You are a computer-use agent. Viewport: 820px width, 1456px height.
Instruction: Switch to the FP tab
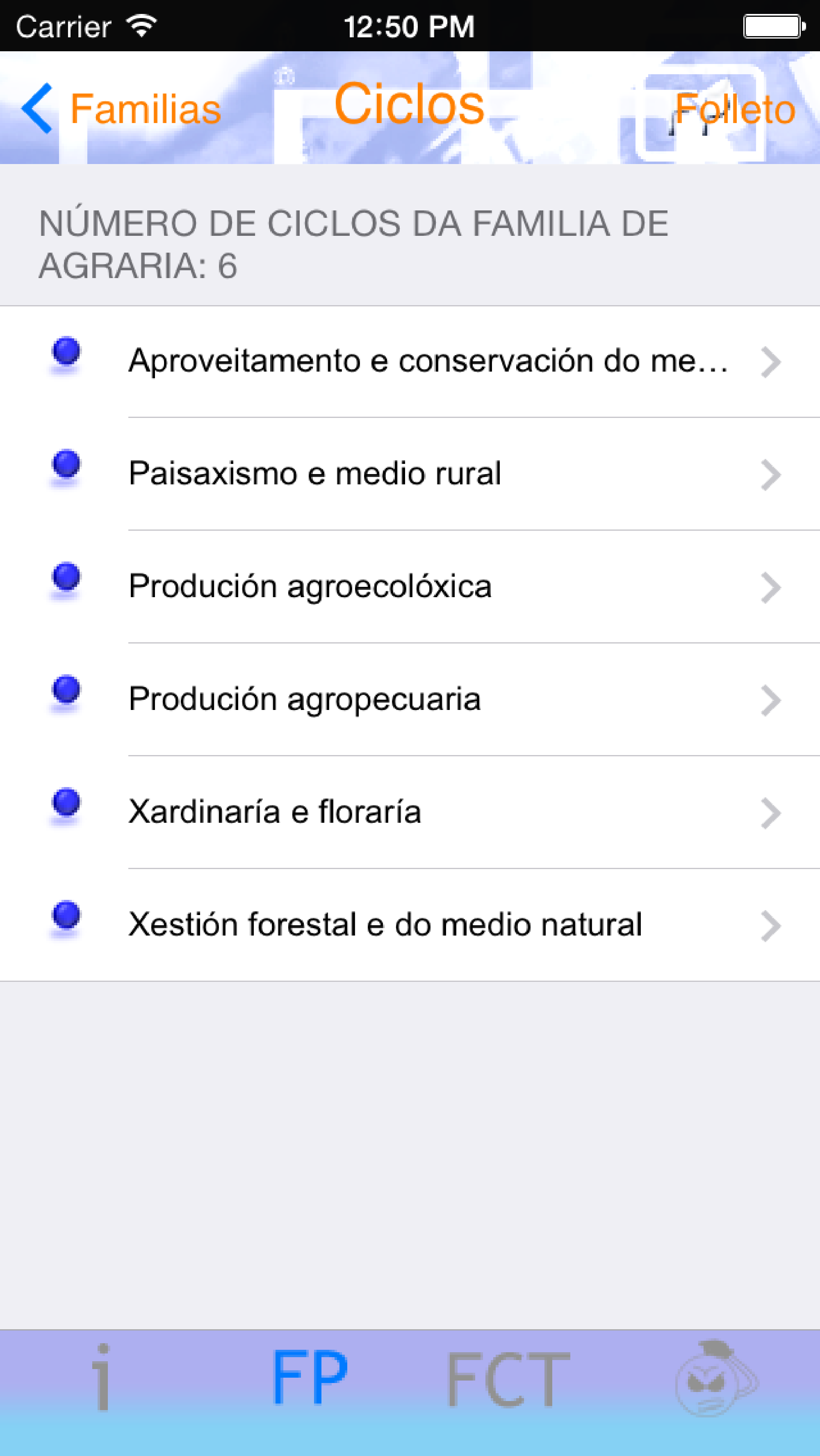[x=309, y=1379]
